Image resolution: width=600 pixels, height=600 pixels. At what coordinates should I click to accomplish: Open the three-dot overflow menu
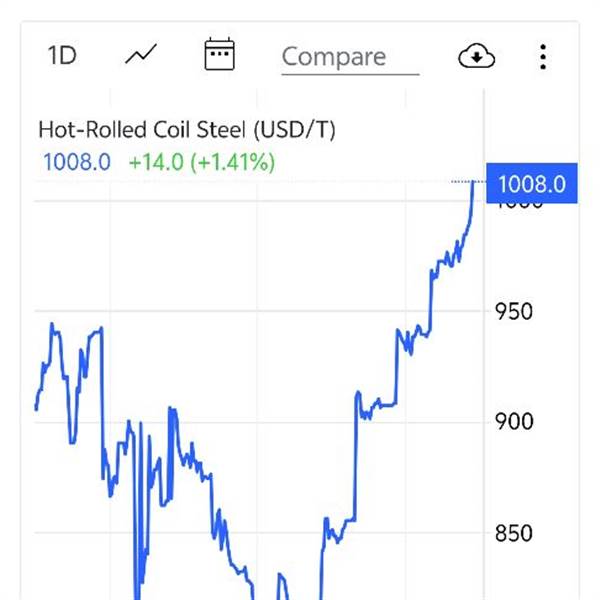543,57
